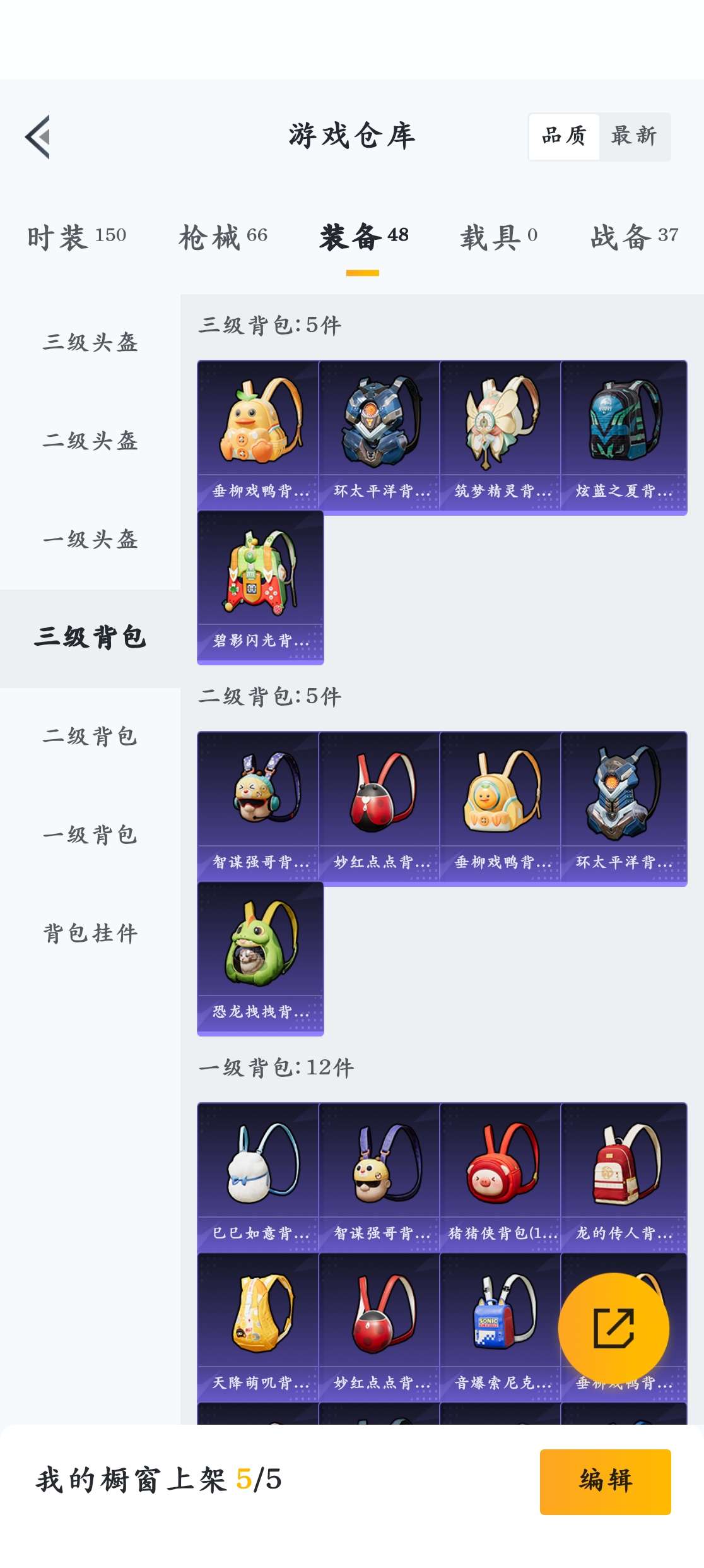
Task: View the 碧影闪光 backpack
Action: tap(260, 586)
